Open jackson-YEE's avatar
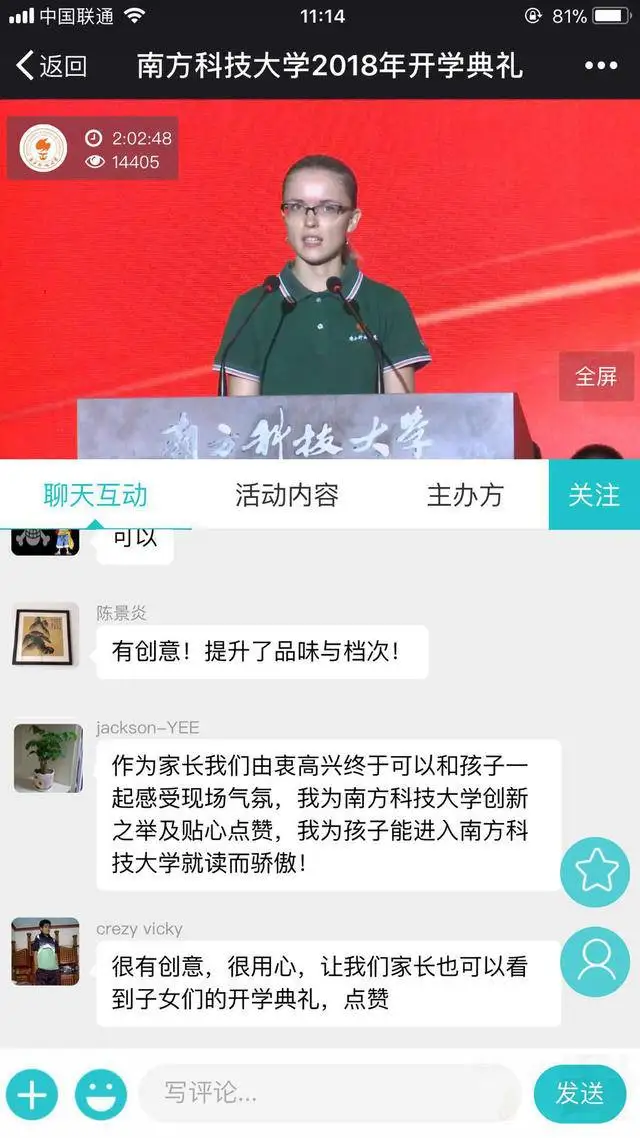 [x=48, y=759]
